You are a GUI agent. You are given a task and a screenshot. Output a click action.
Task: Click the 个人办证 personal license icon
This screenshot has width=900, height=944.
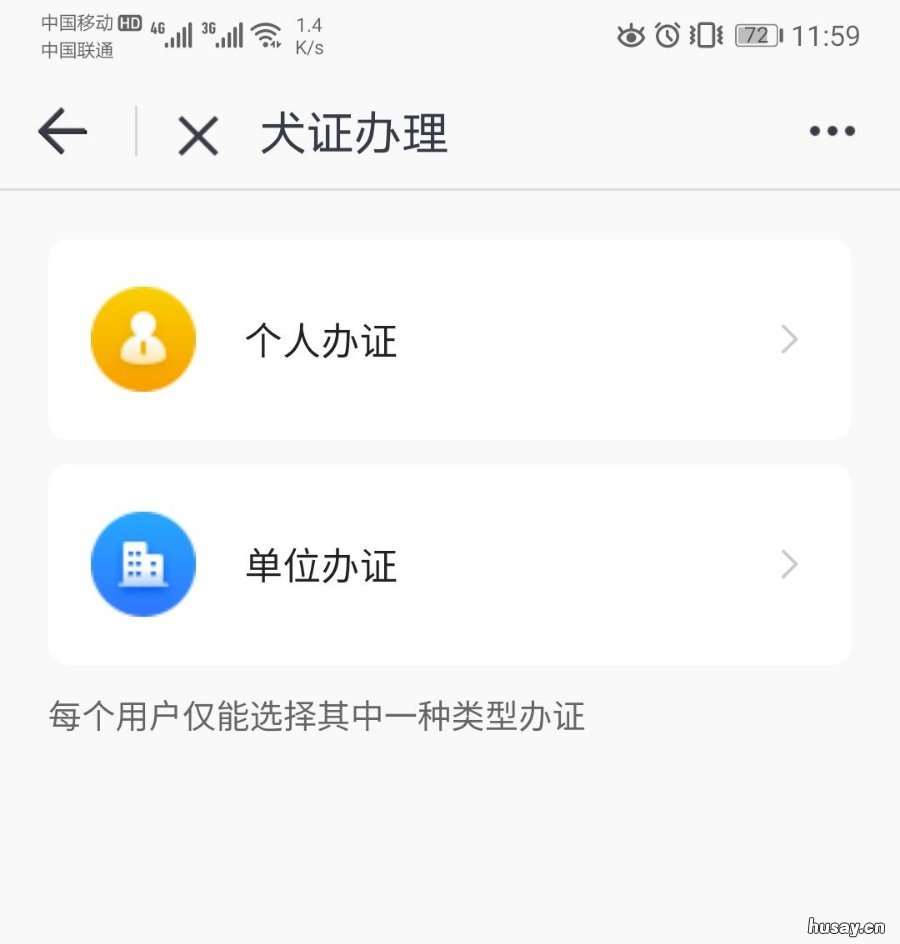[x=142, y=339]
